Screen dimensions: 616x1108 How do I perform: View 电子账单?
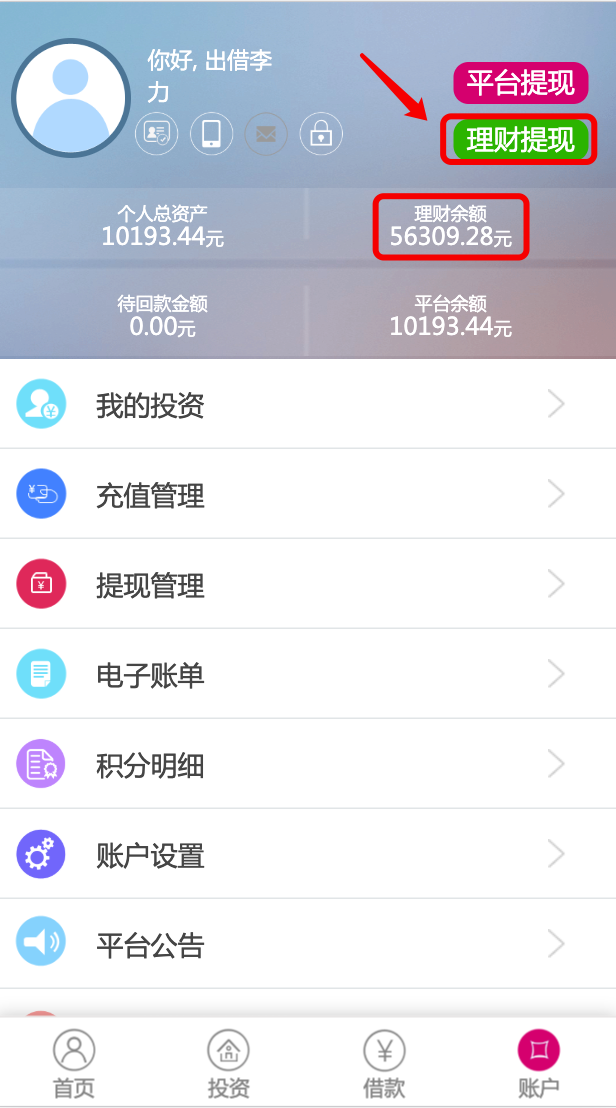[x=308, y=674]
